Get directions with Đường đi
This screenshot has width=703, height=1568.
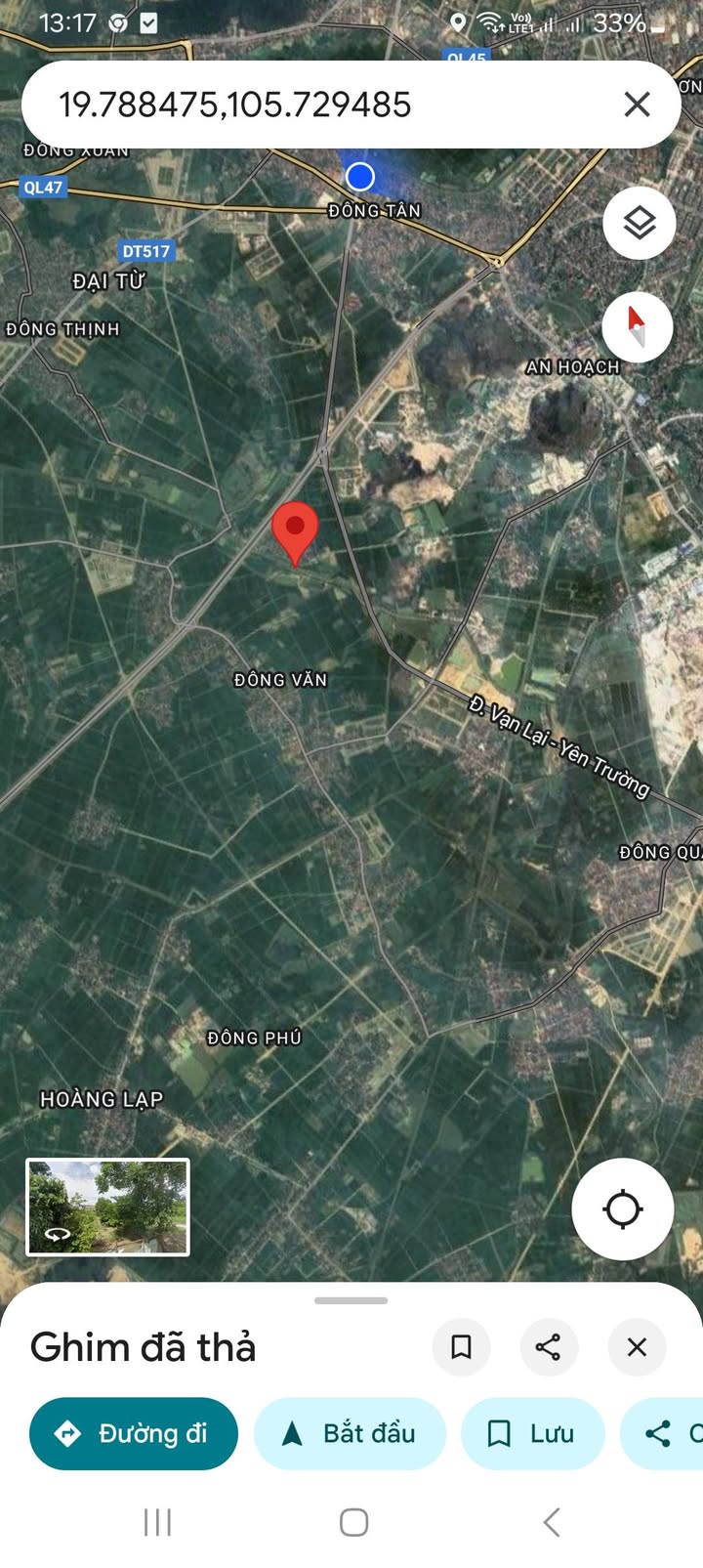pos(134,1433)
